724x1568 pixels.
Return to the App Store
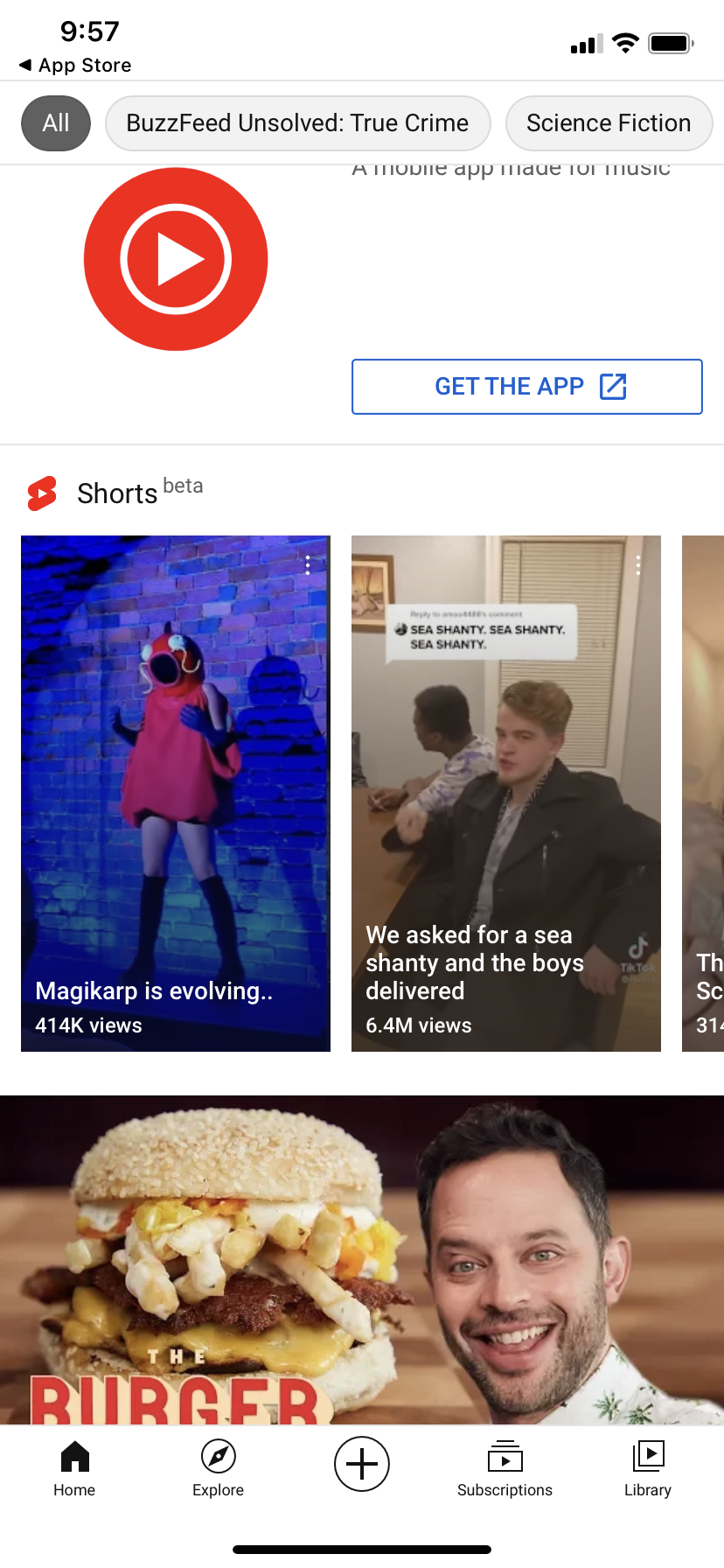pyautogui.click(x=75, y=65)
